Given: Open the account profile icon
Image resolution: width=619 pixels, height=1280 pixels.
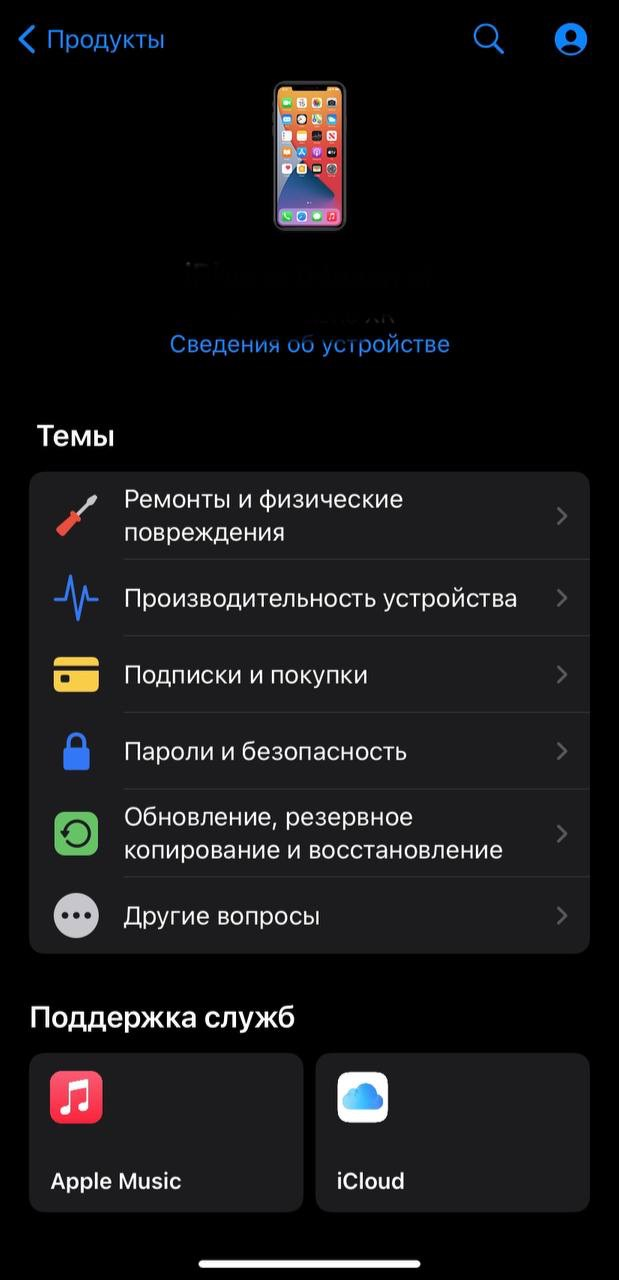Looking at the screenshot, I should (x=571, y=39).
